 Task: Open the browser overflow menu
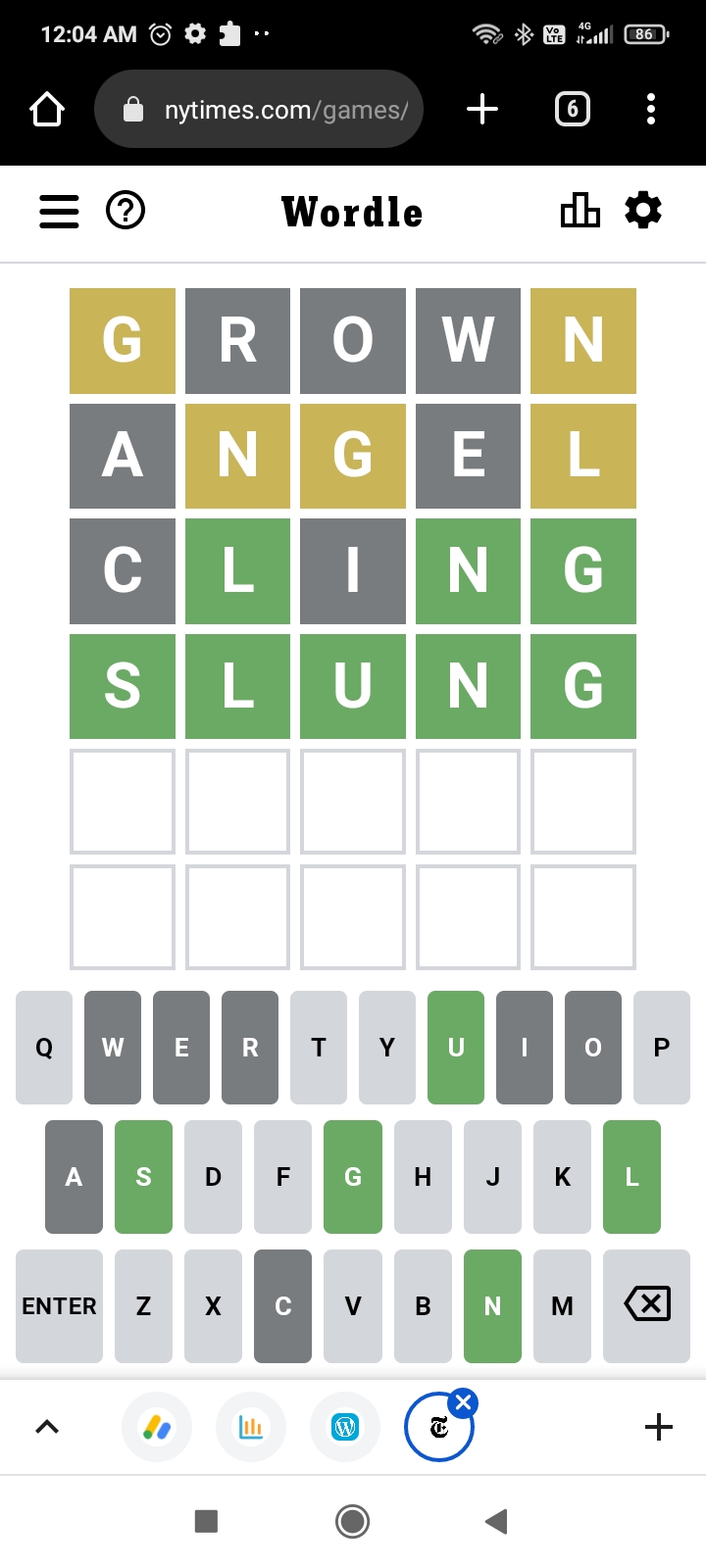coord(651,110)
